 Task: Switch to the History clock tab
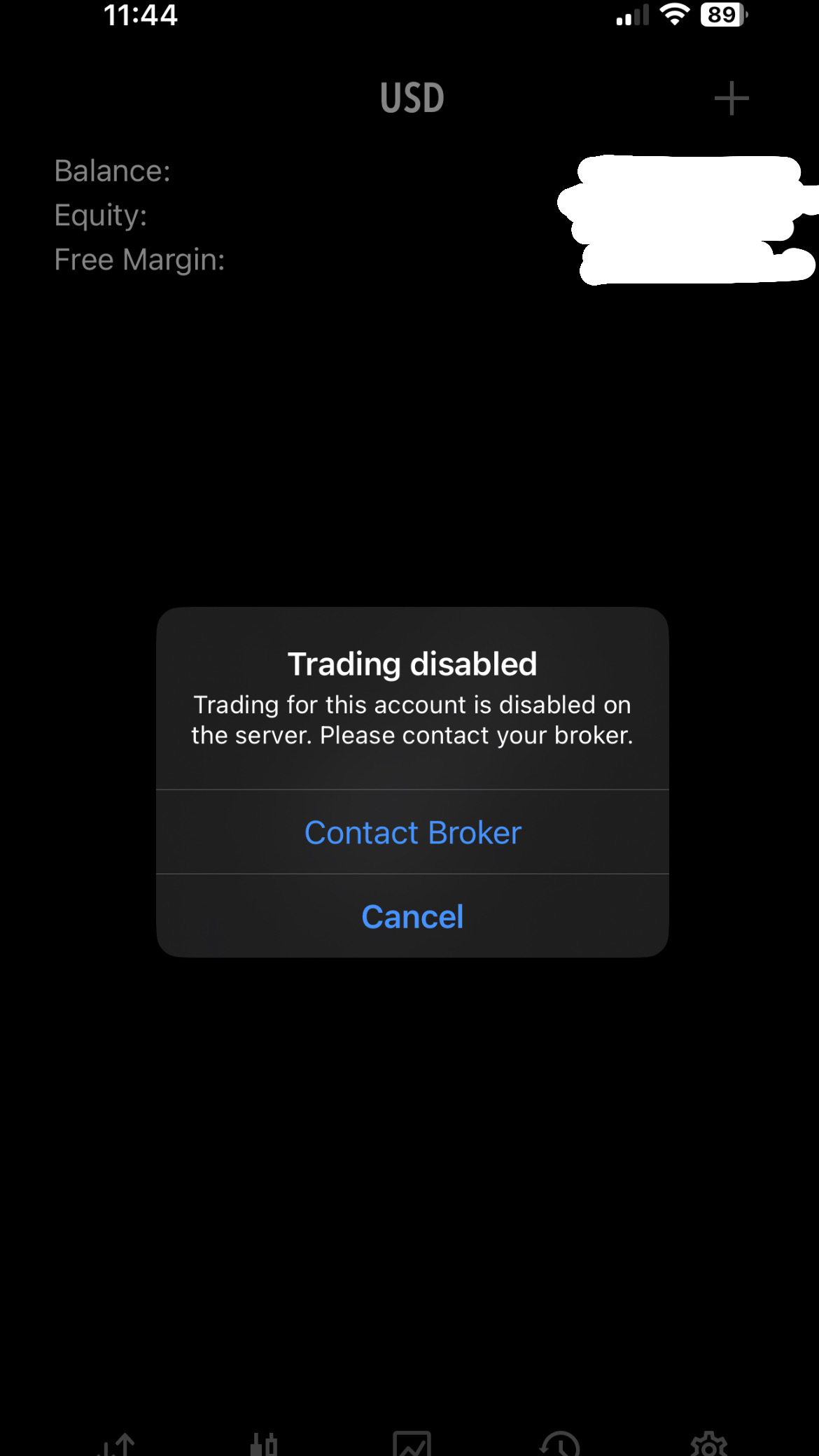point(560,1443)
